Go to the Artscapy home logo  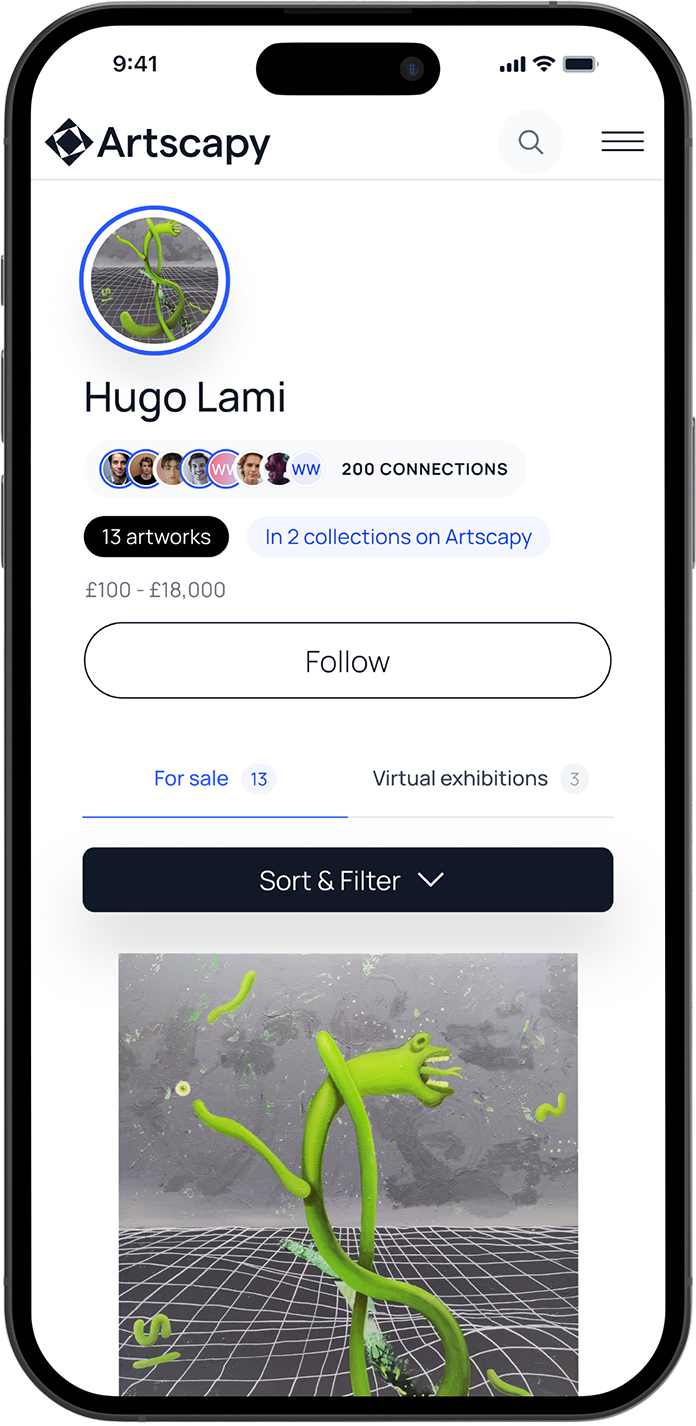pos(158,143)
